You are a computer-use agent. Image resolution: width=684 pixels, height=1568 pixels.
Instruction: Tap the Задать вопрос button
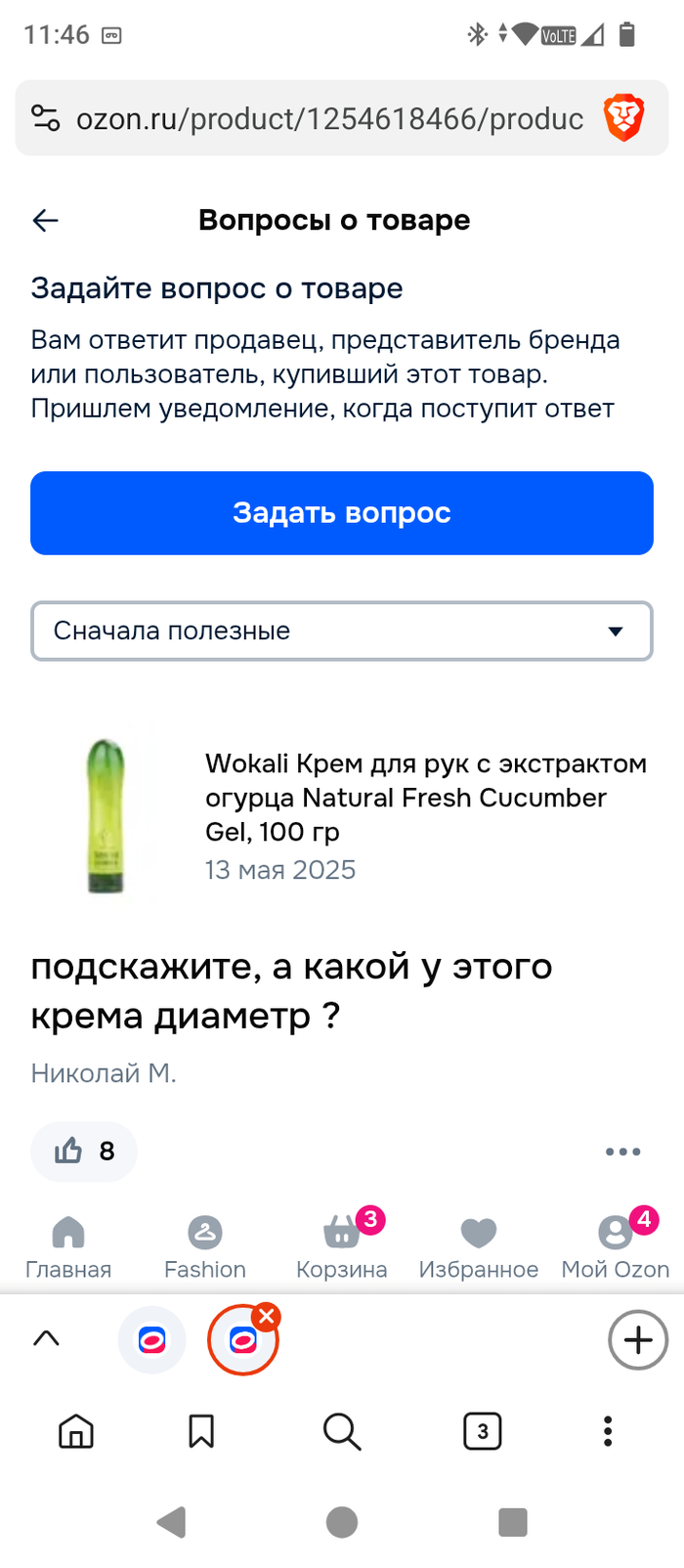[341, 513]
